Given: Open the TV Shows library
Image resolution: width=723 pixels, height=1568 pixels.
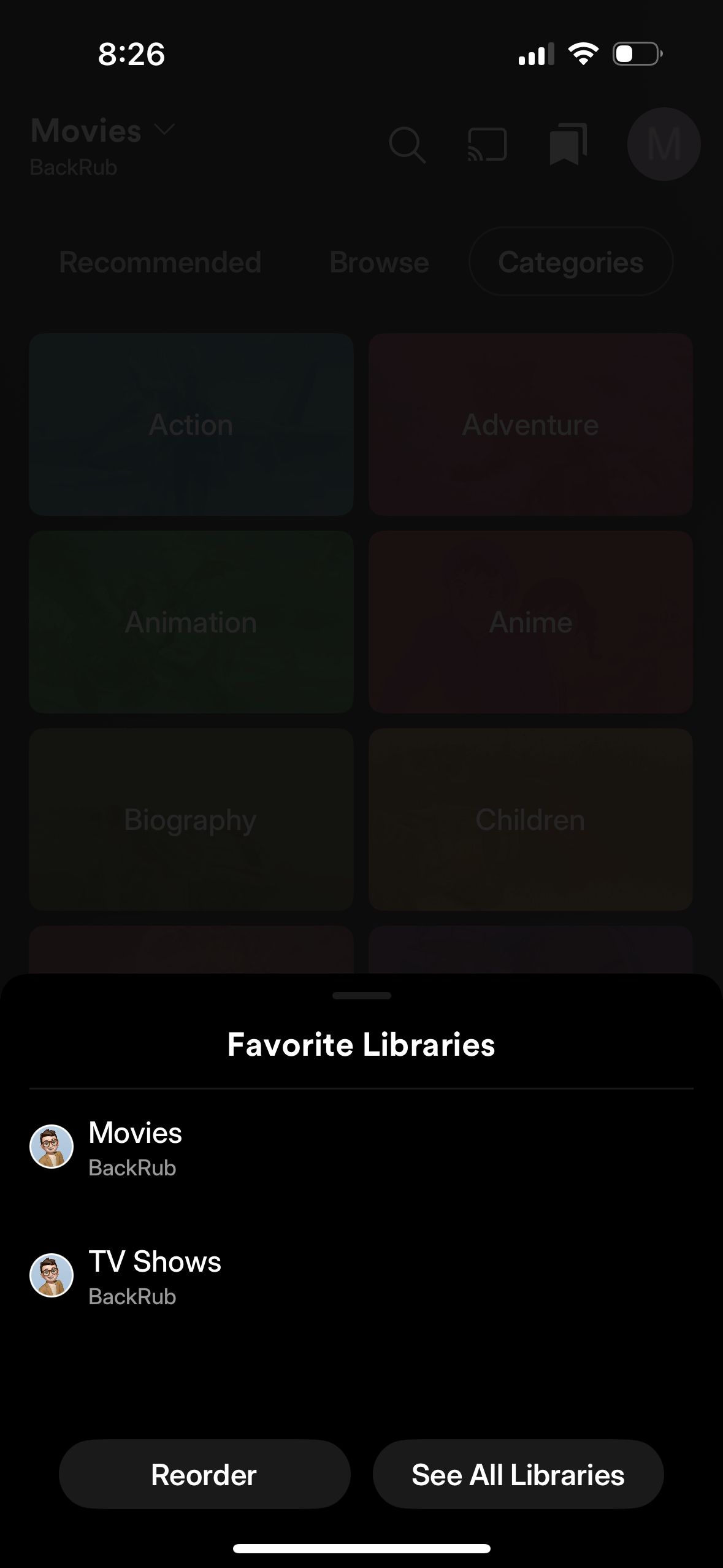Looking at the screenshot, I should pyautogui.click(x=155, y=1276).
